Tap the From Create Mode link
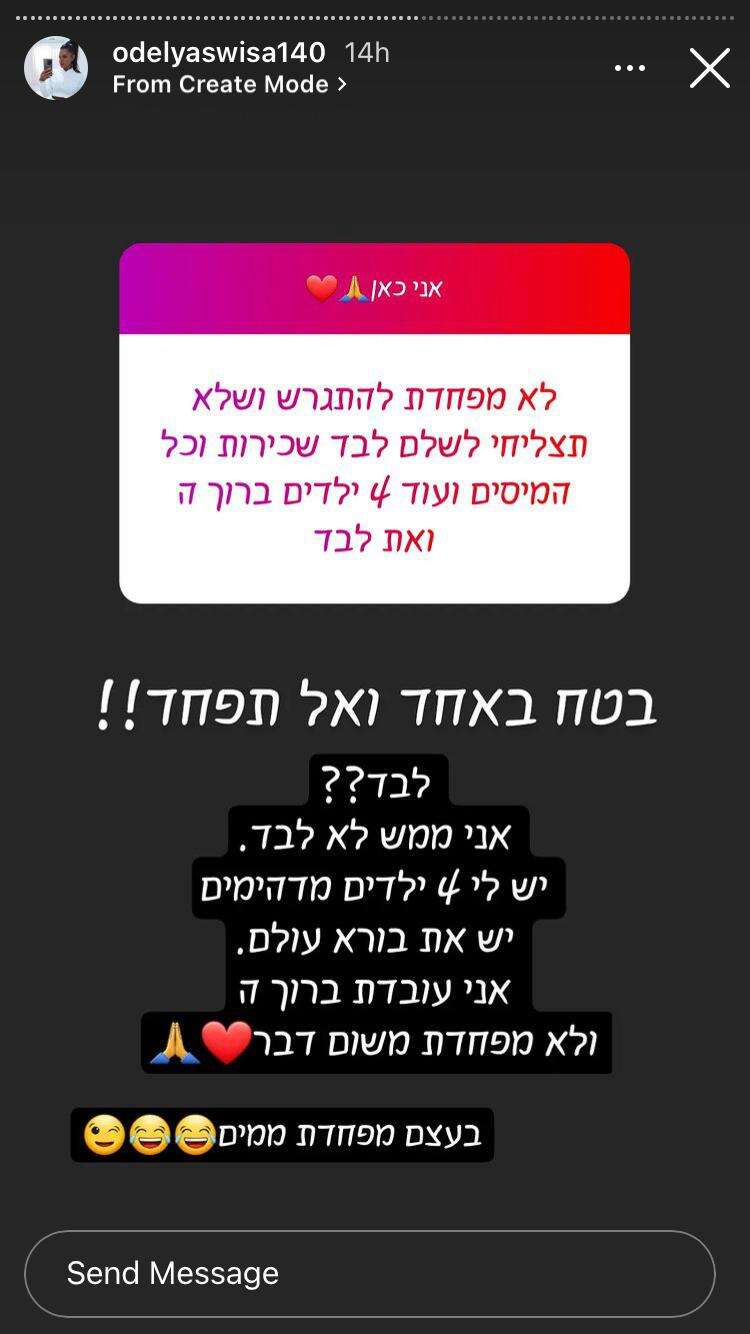This screenshot has width=750, height=1334. pos(229,85)
